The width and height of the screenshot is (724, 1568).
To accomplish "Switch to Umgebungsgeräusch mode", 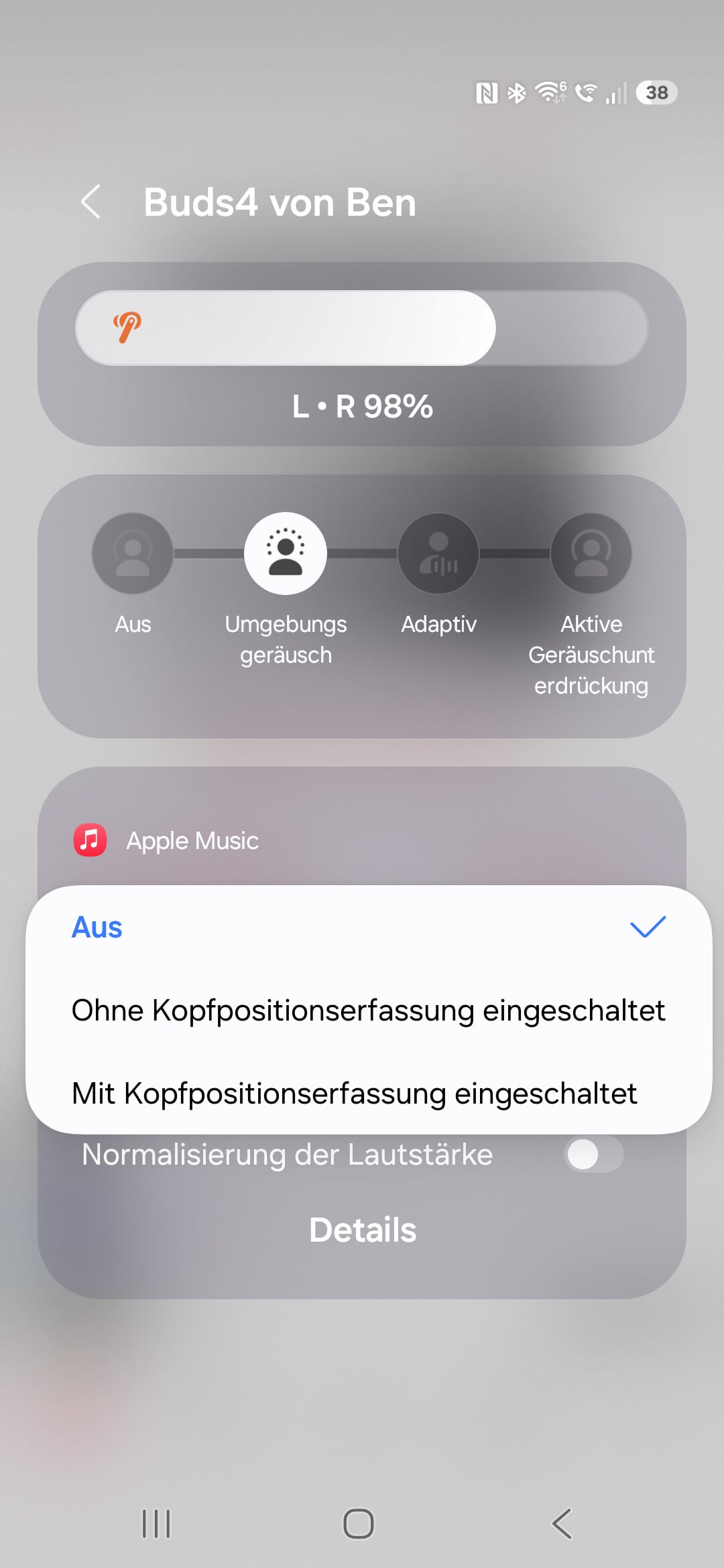I will 286,553.
